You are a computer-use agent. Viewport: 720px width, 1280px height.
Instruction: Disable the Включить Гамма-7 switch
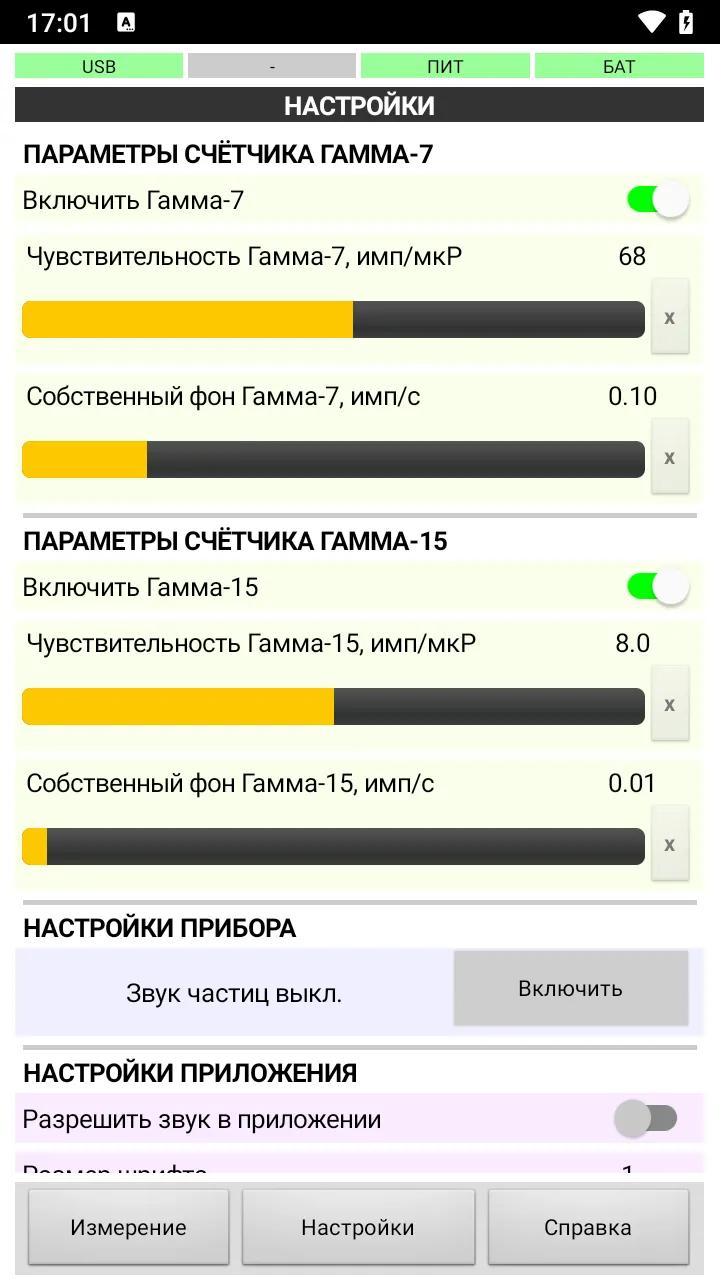point(658,200)
